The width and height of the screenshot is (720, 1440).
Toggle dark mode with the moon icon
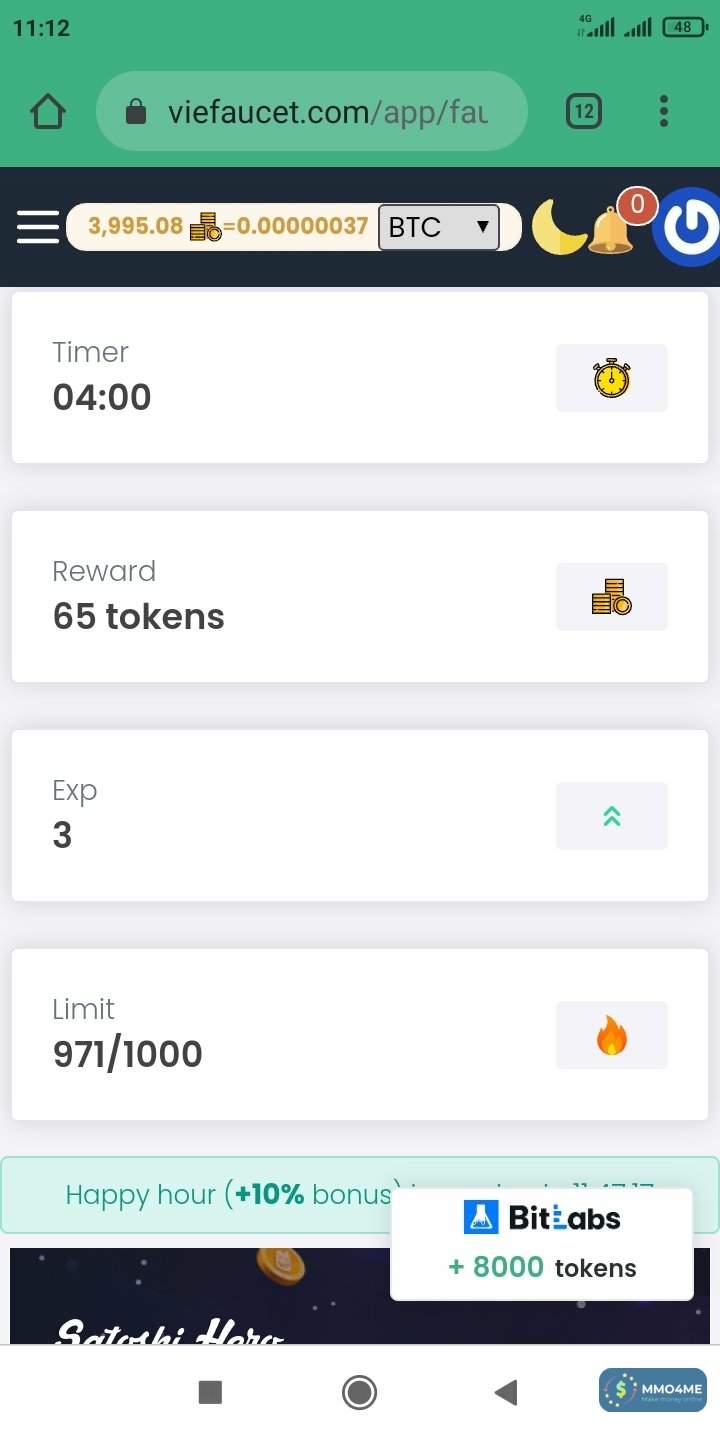pos(558,227)
